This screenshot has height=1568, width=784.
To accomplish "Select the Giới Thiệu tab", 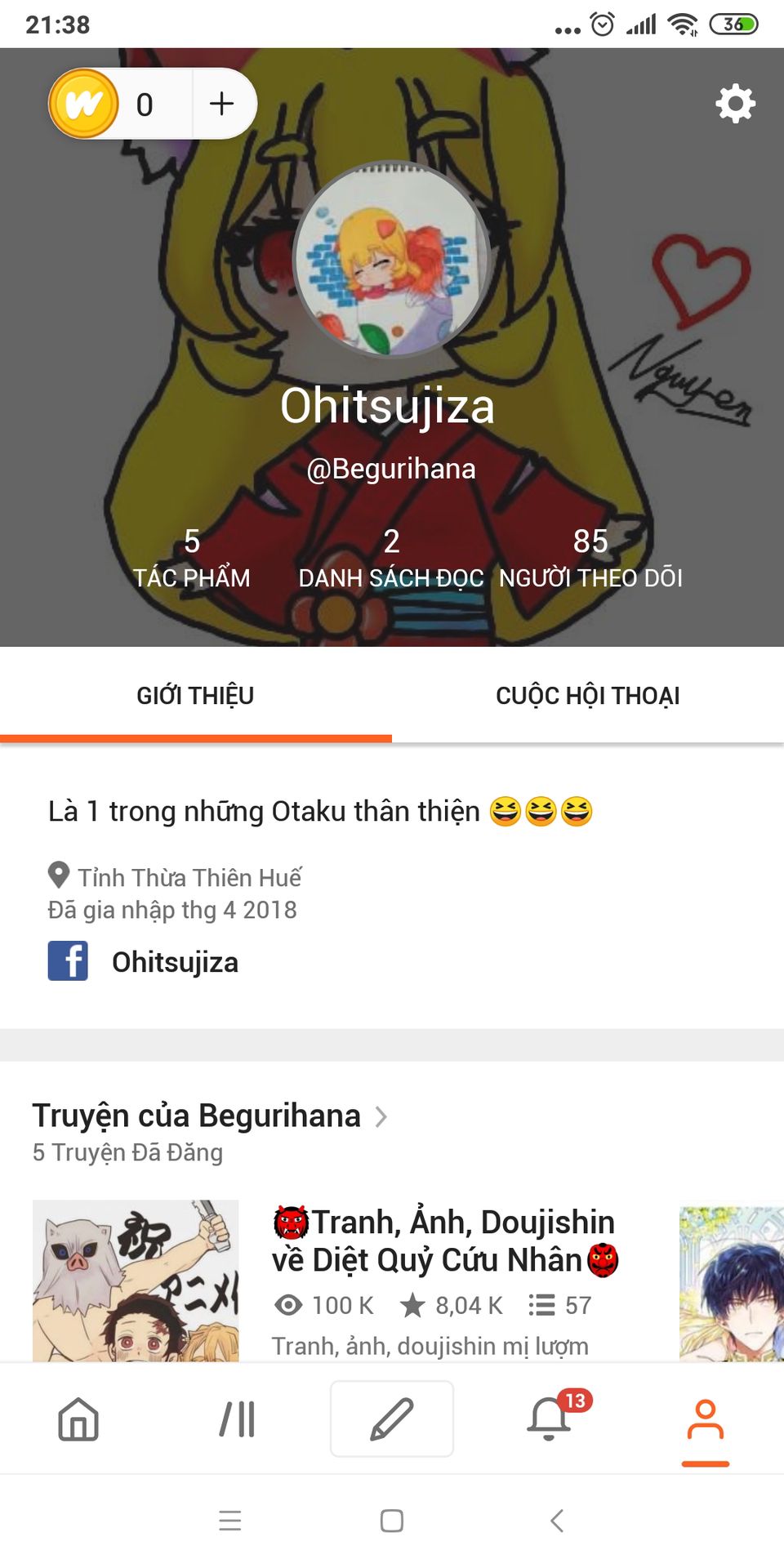I will (195, 696).
